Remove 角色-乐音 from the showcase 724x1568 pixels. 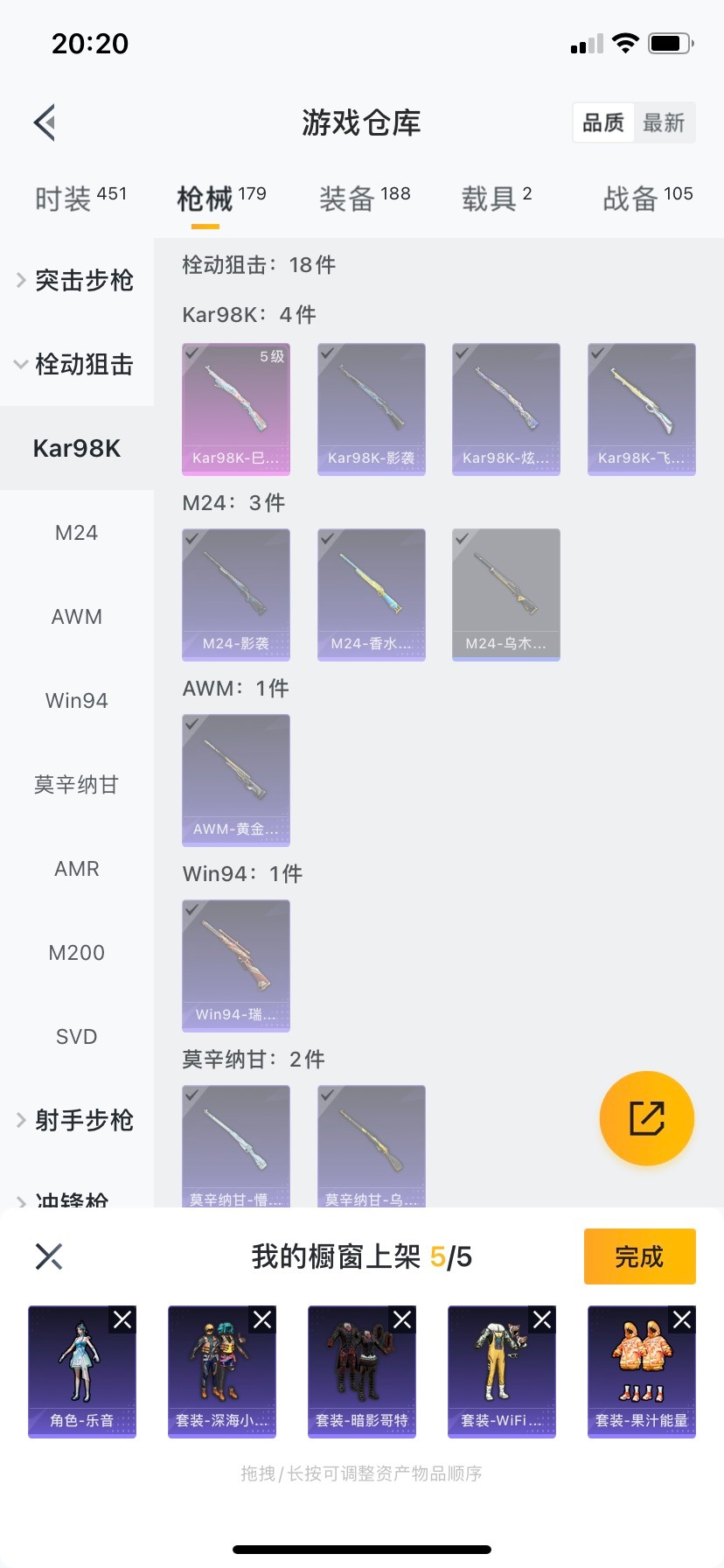tap(122, 1319)
